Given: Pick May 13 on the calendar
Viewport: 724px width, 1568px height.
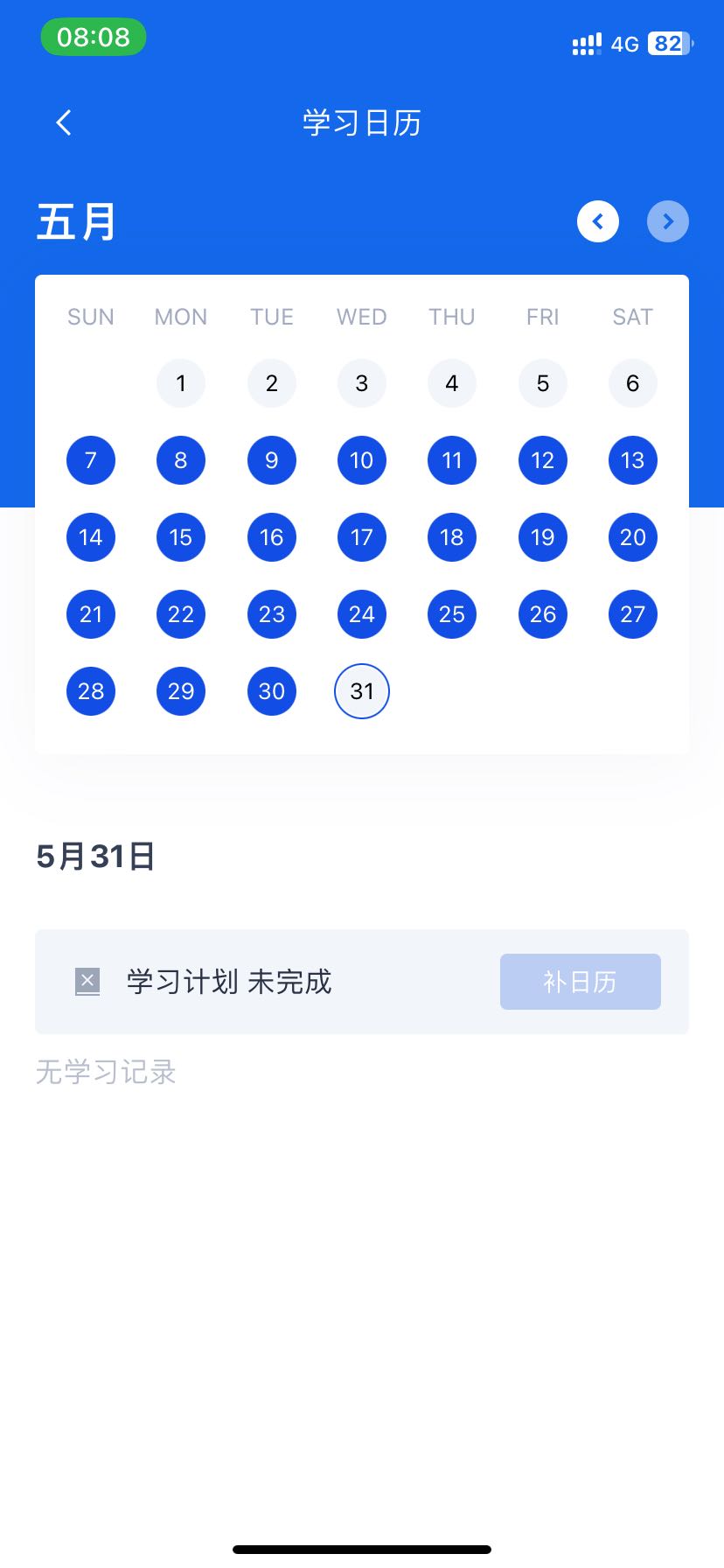Looking at the screenshot, I should [632, 460].
